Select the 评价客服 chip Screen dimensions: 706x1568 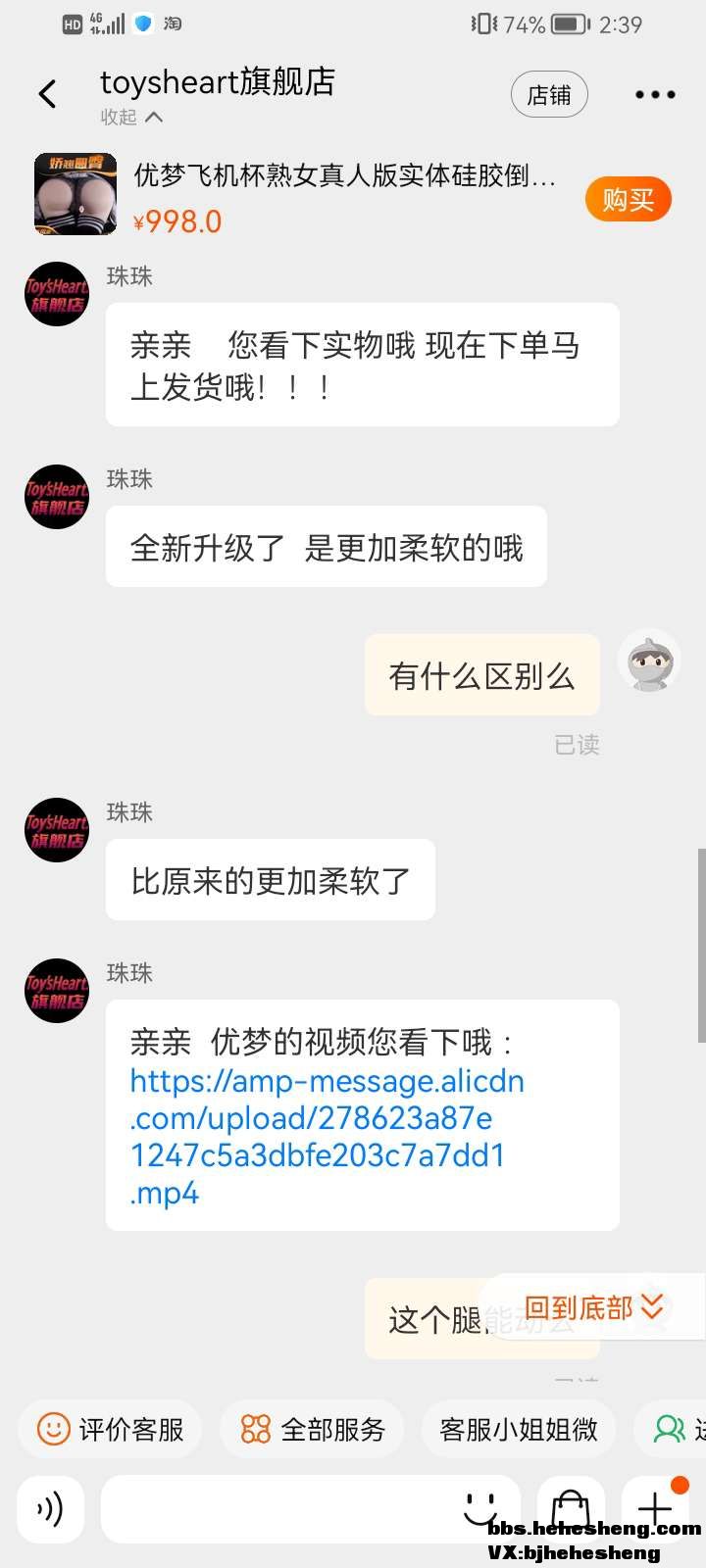(x=110, y=1430)
